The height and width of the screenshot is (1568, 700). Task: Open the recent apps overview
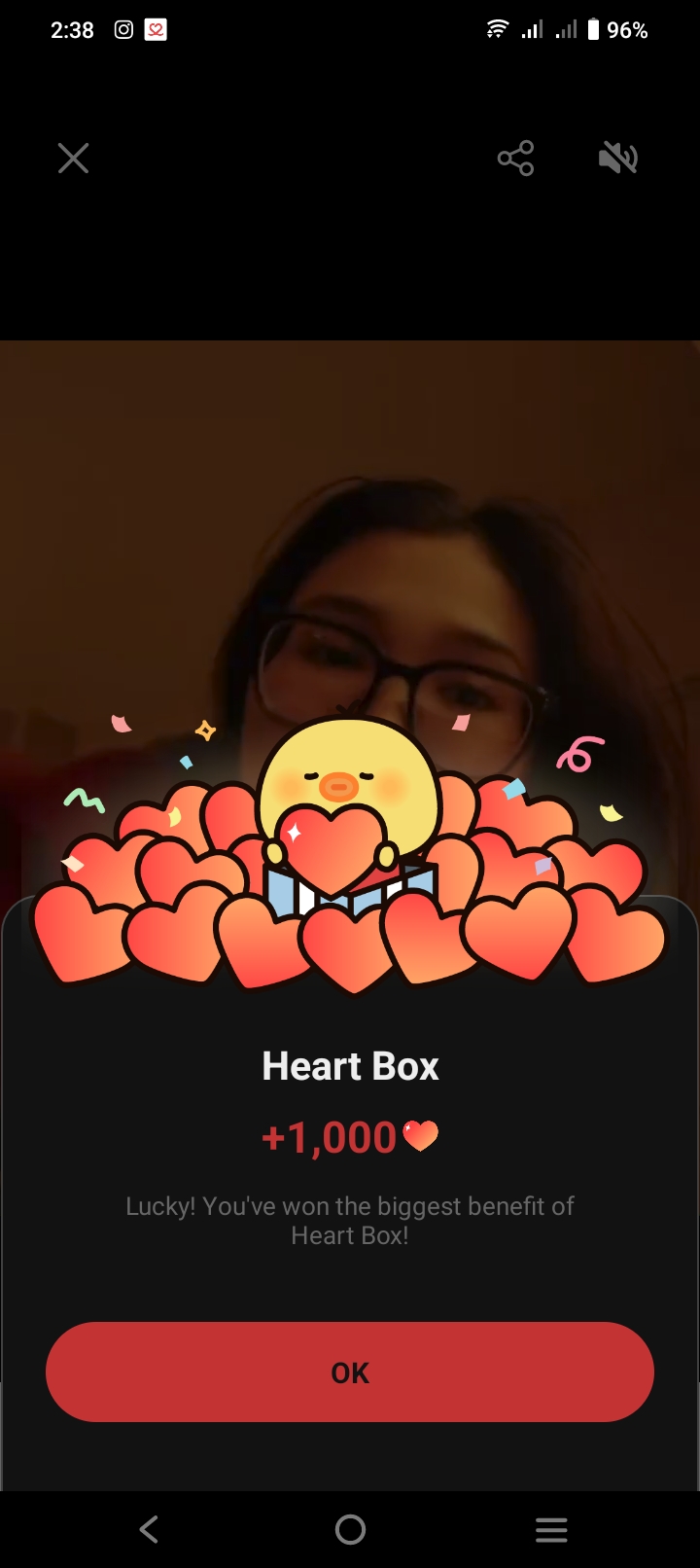coord(551,1529)
